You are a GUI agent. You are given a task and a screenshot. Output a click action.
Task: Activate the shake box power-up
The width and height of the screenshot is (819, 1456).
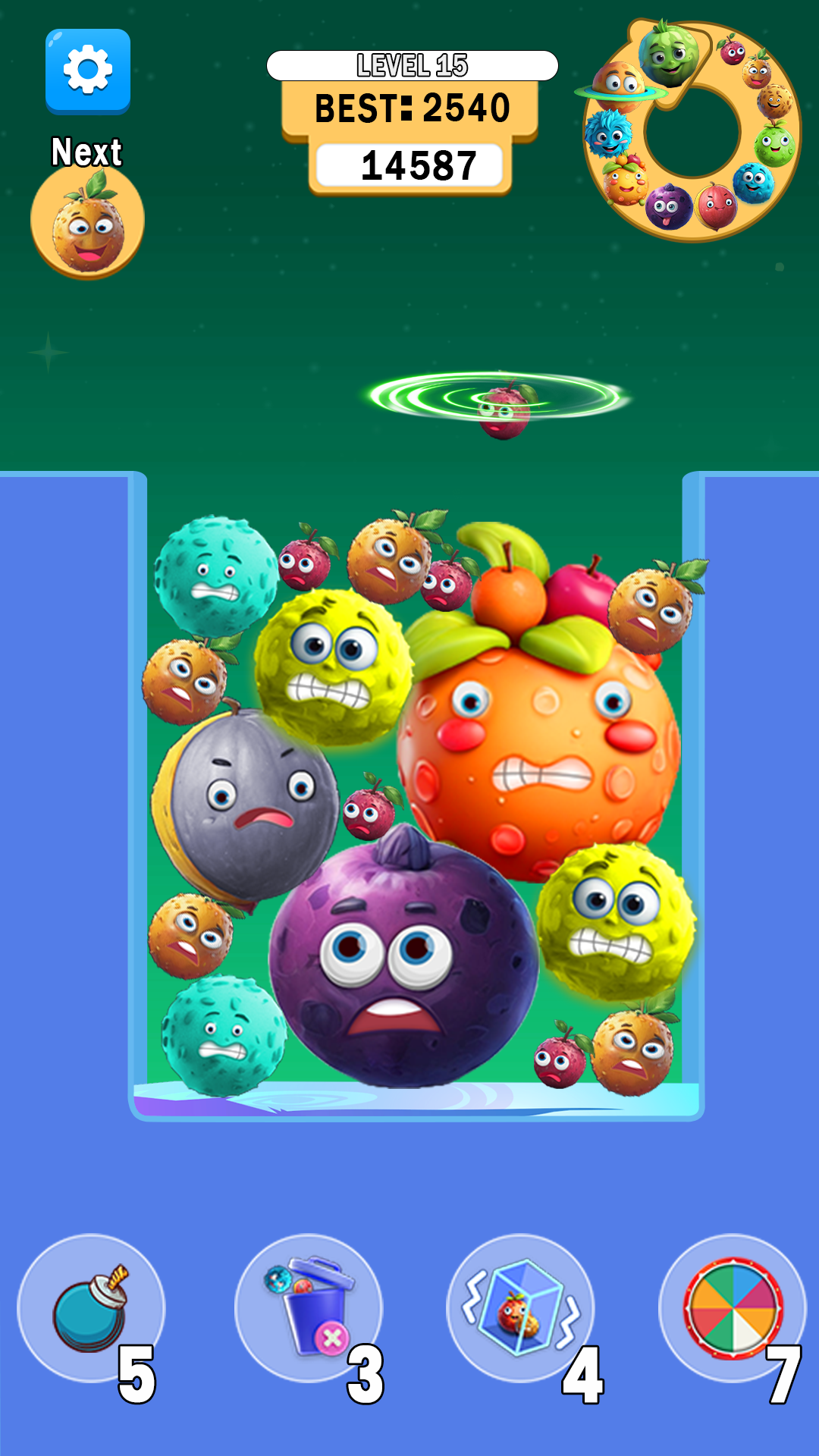coord(520,1308)
